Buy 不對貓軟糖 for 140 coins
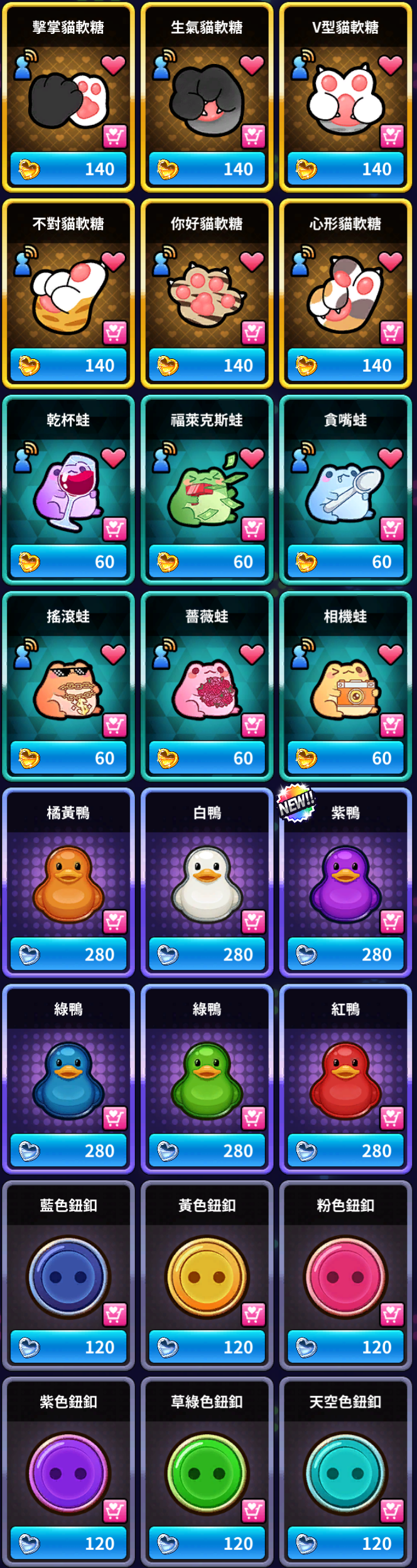The width and height of the screenshot is (417, 1568). pyautogui.click(x=68, y=365)
